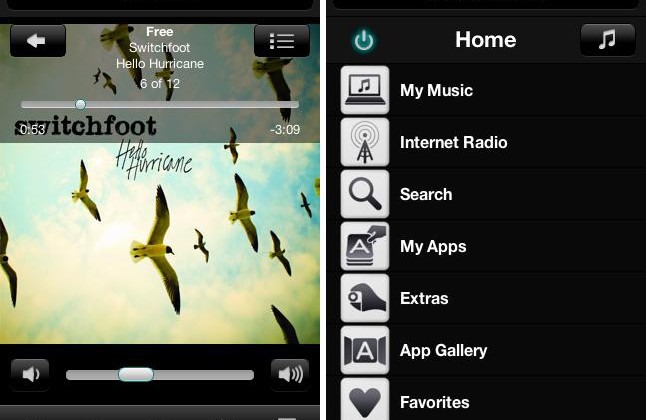Go back using the arrow button

pyautogui.click(x=38, y=41)
